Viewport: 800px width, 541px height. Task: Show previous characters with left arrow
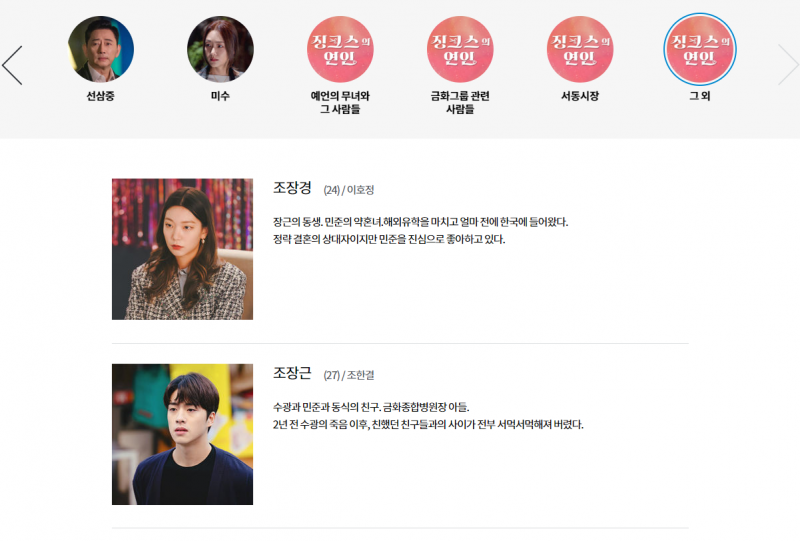click(x=12, y=65)
